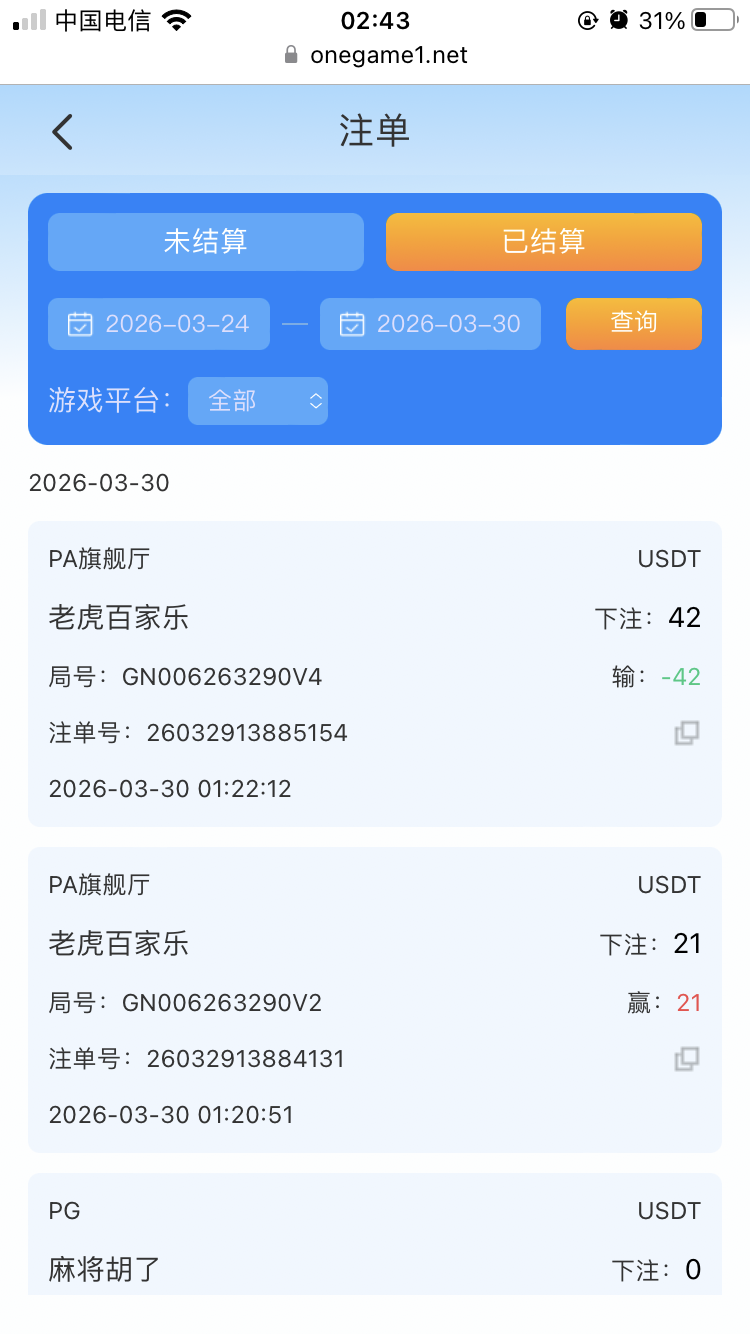Select the 已结算 tab
This screenshot has width=750, height=1334.
(543, 241)
